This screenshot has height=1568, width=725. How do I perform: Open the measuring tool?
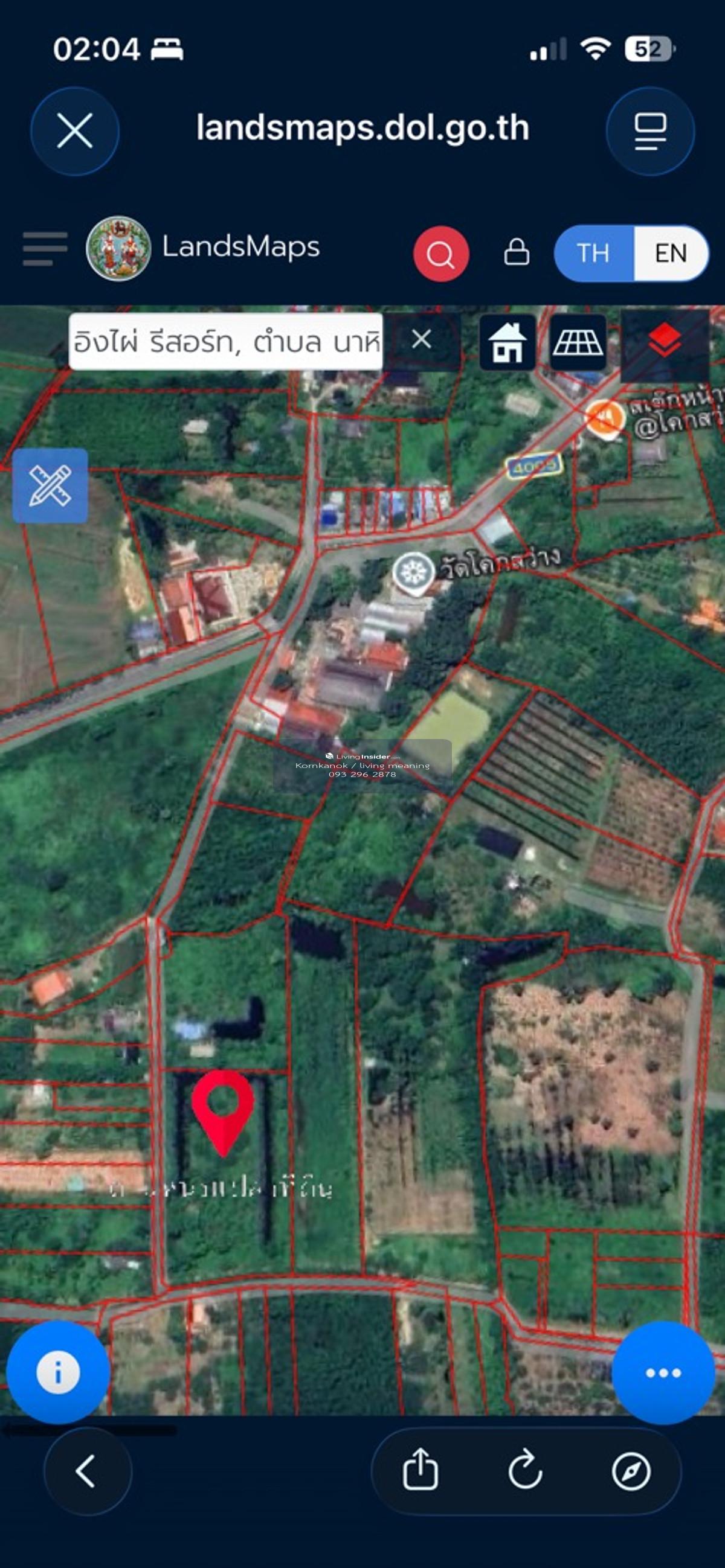coord(50,485)
